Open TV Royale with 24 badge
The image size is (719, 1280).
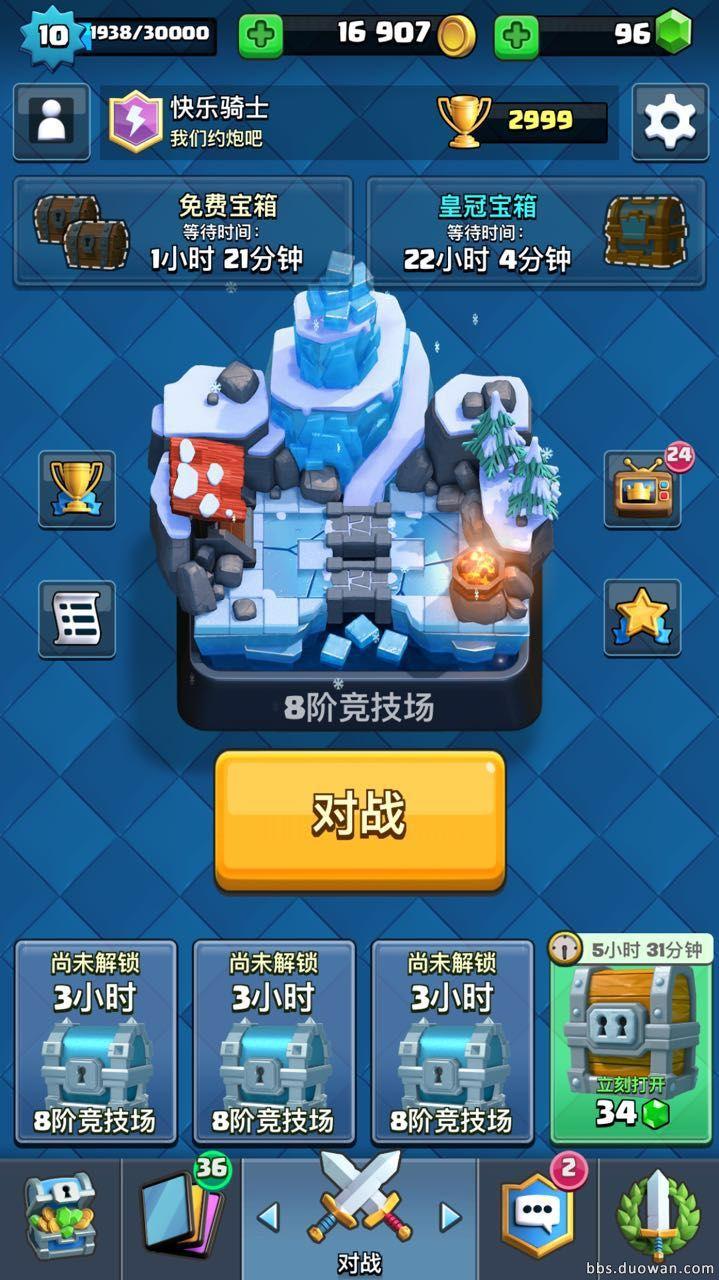click(642, 490)
